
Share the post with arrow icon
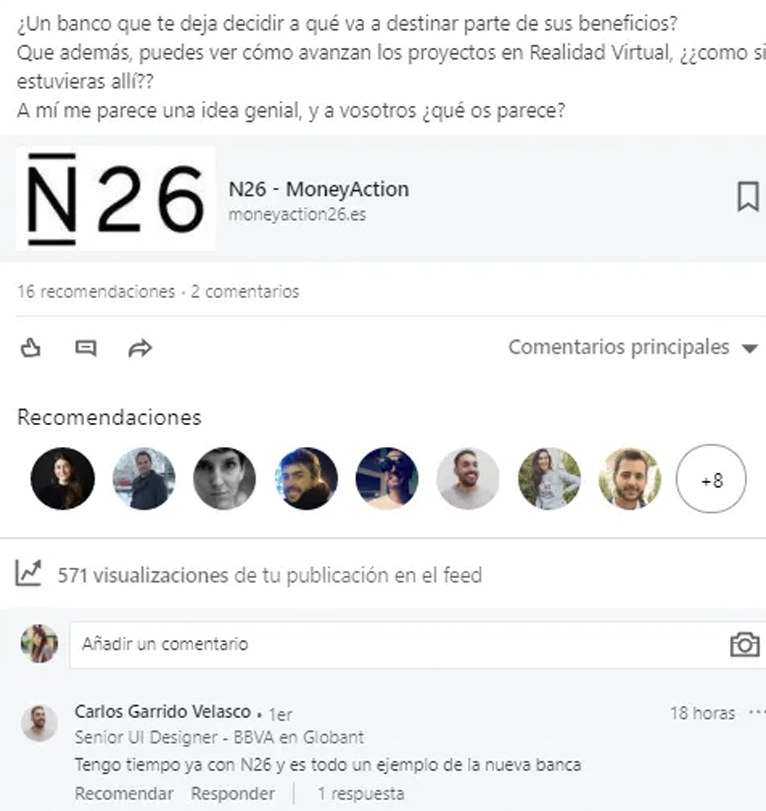140,348
